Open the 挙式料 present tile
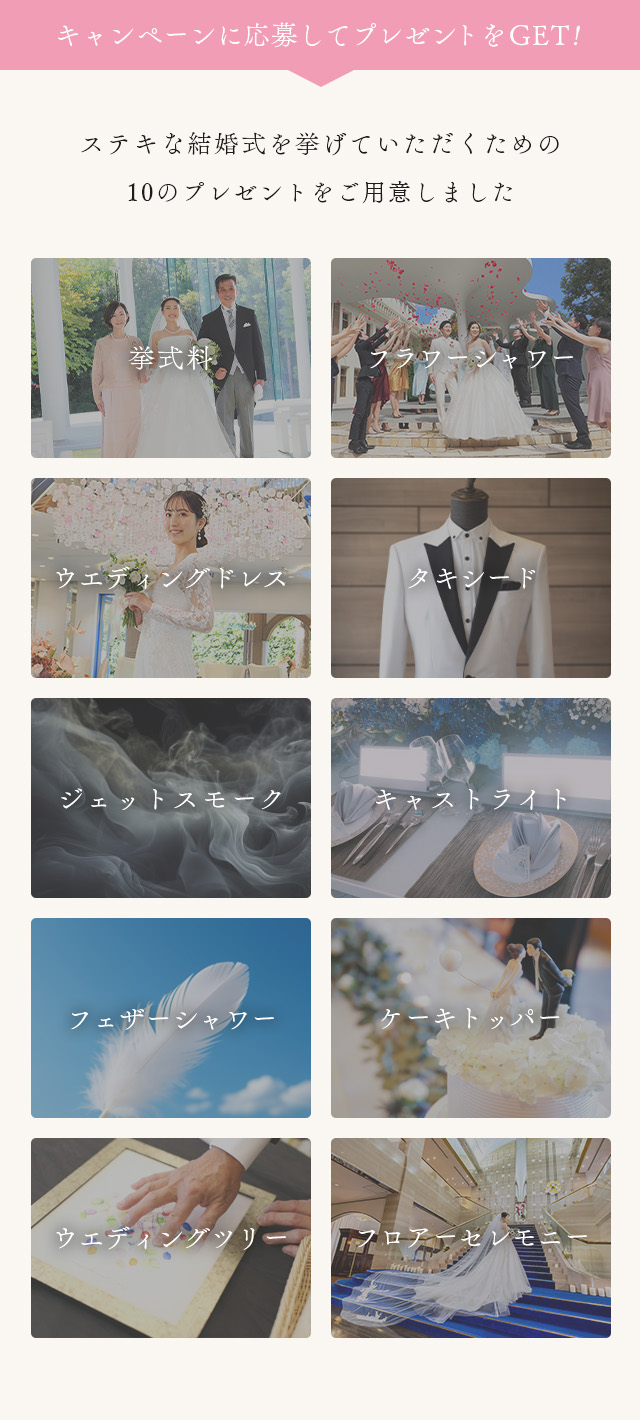 [171, 358]
